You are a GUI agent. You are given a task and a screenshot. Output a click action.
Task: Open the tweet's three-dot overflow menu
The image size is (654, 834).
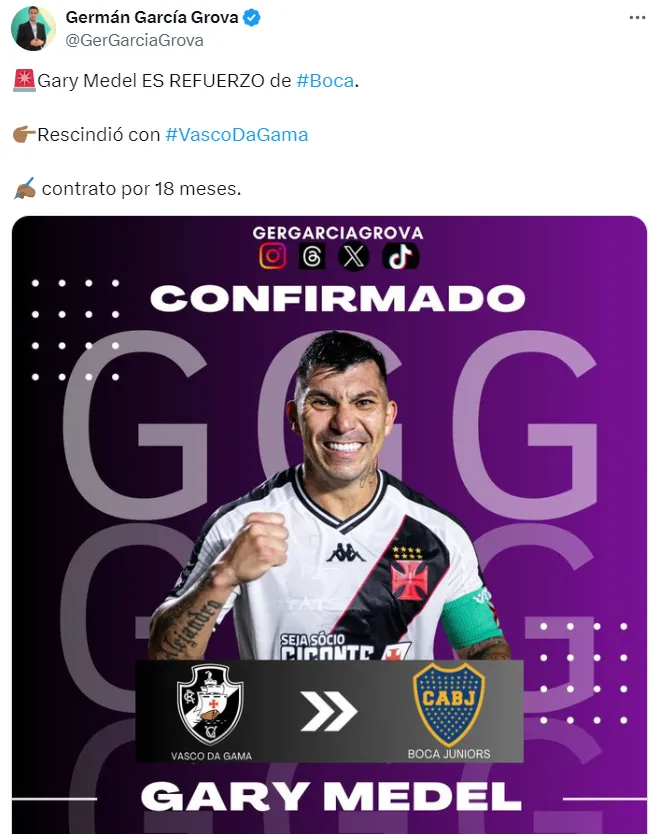click(637, 18)
